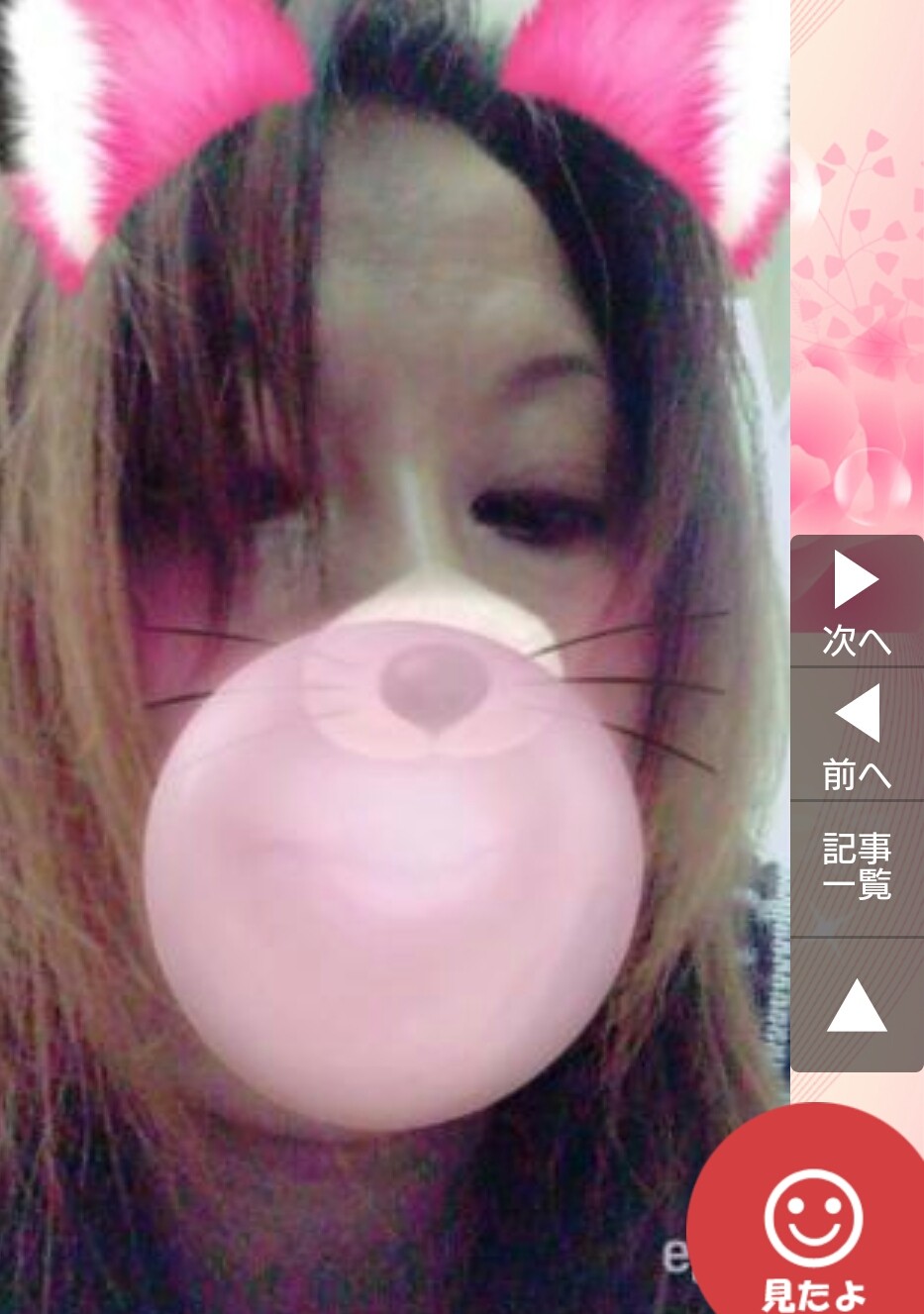The image size is (924, 1314).
Task: Go to the next post (次へ)
Action: pyautogui.click(x=857, y=602)
